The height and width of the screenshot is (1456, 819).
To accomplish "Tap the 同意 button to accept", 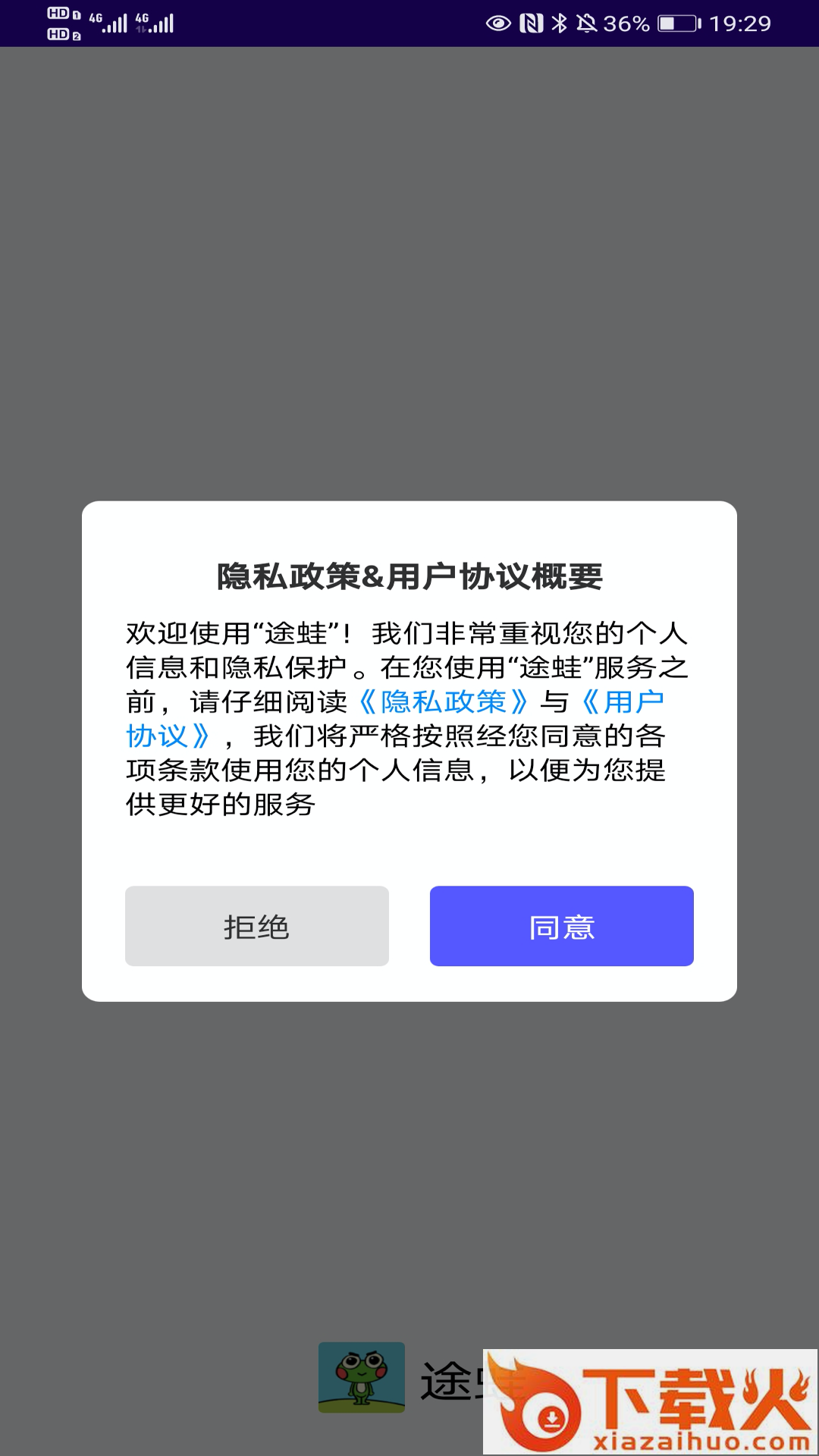I will (561, 926).
